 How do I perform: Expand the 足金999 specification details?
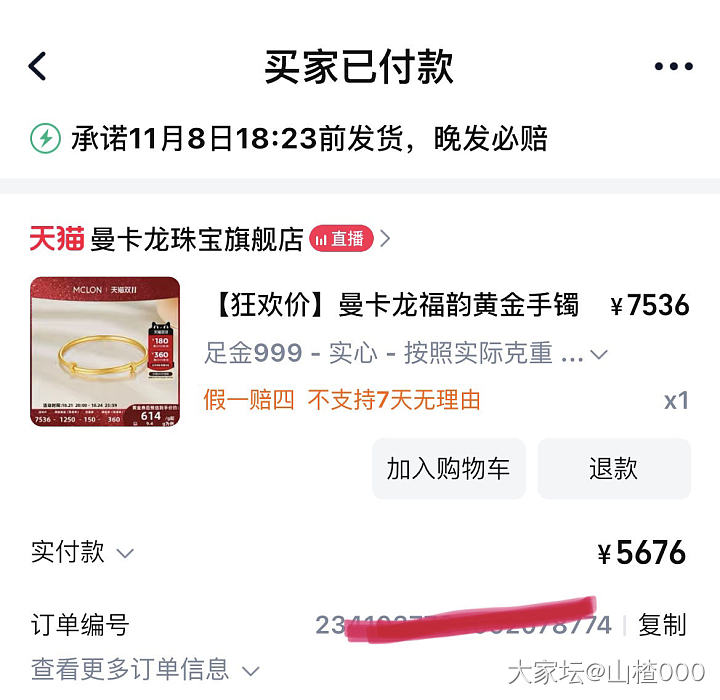(599, 354)
